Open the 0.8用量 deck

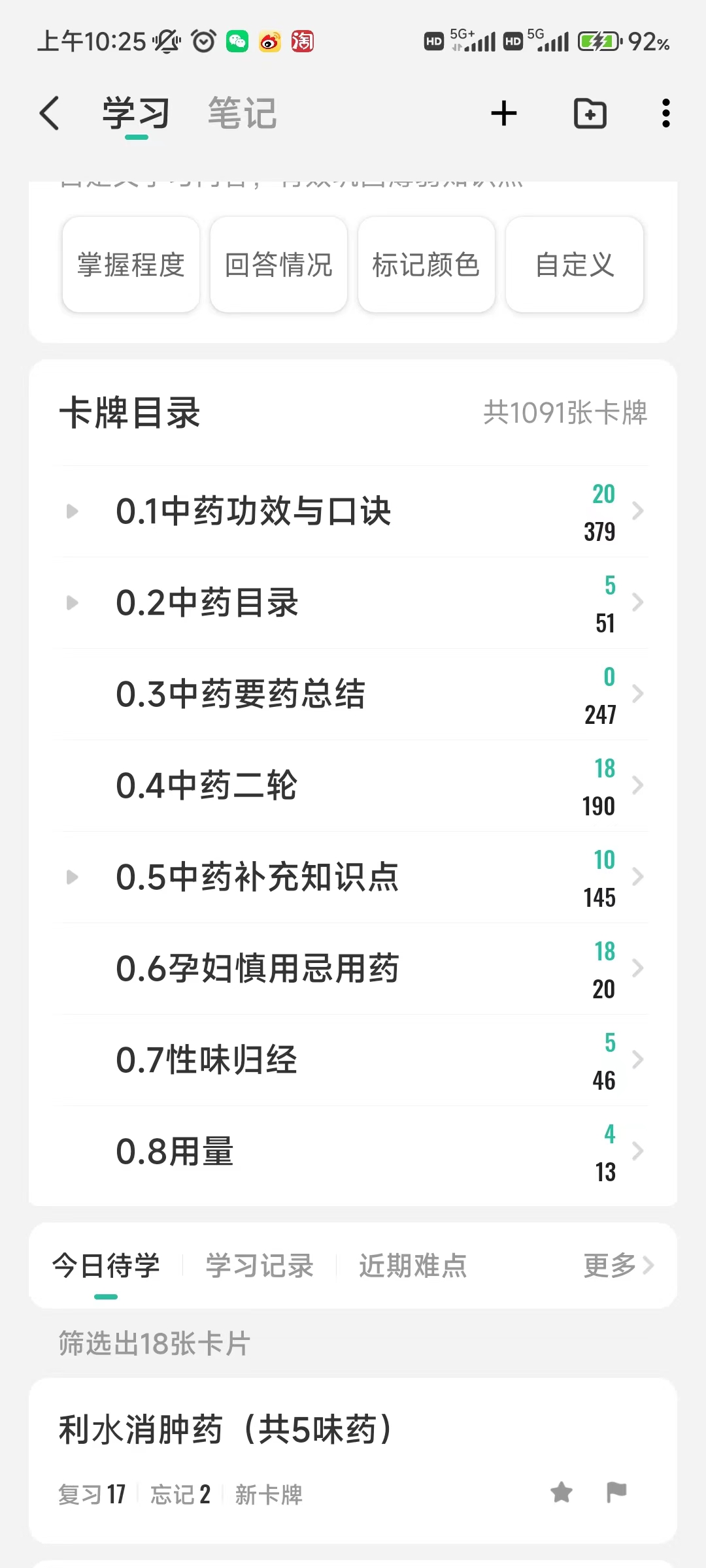[354, 1151]
